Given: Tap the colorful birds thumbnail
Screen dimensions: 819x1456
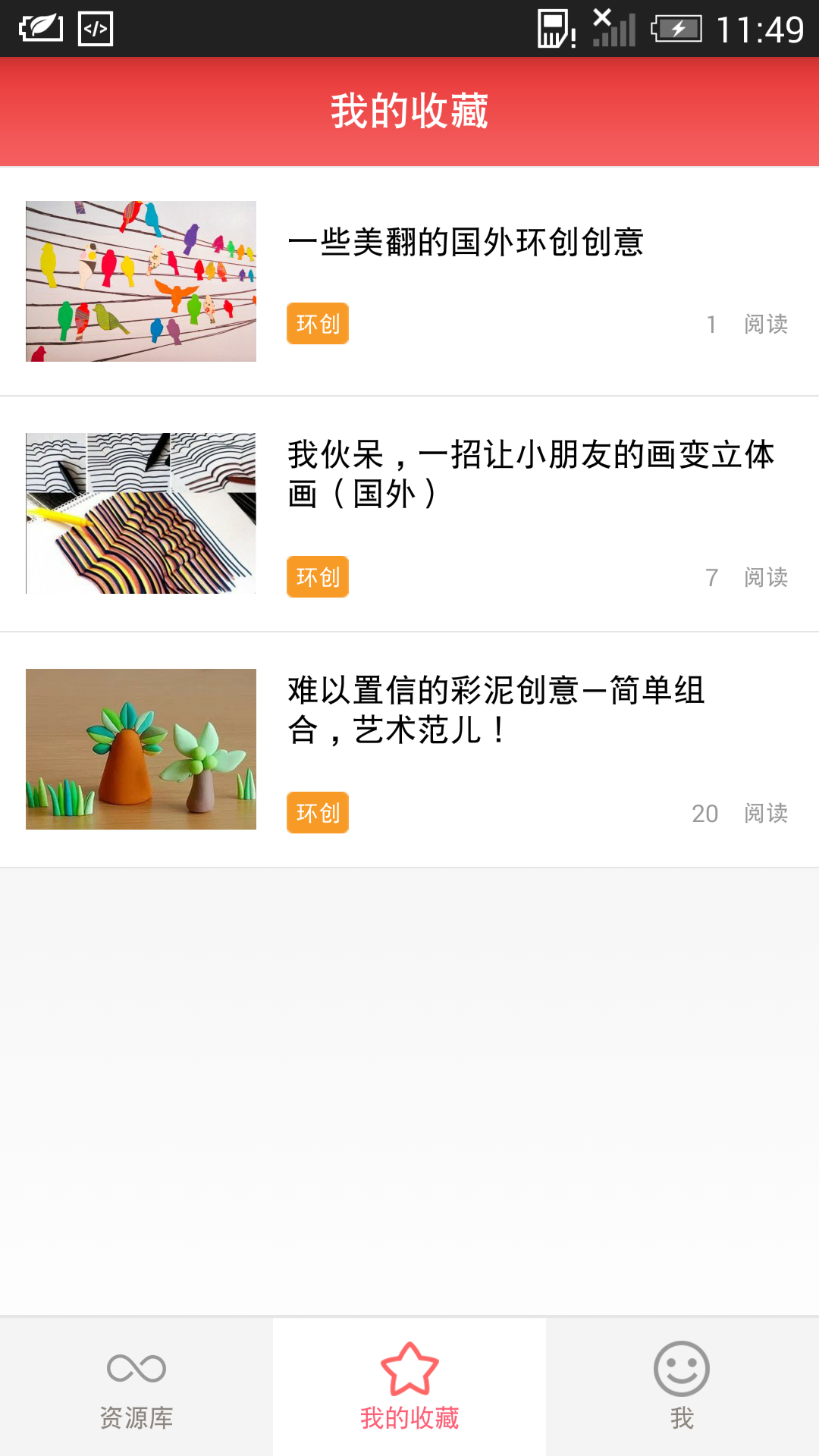Looking at the screenshot, I should pos(141,281).
